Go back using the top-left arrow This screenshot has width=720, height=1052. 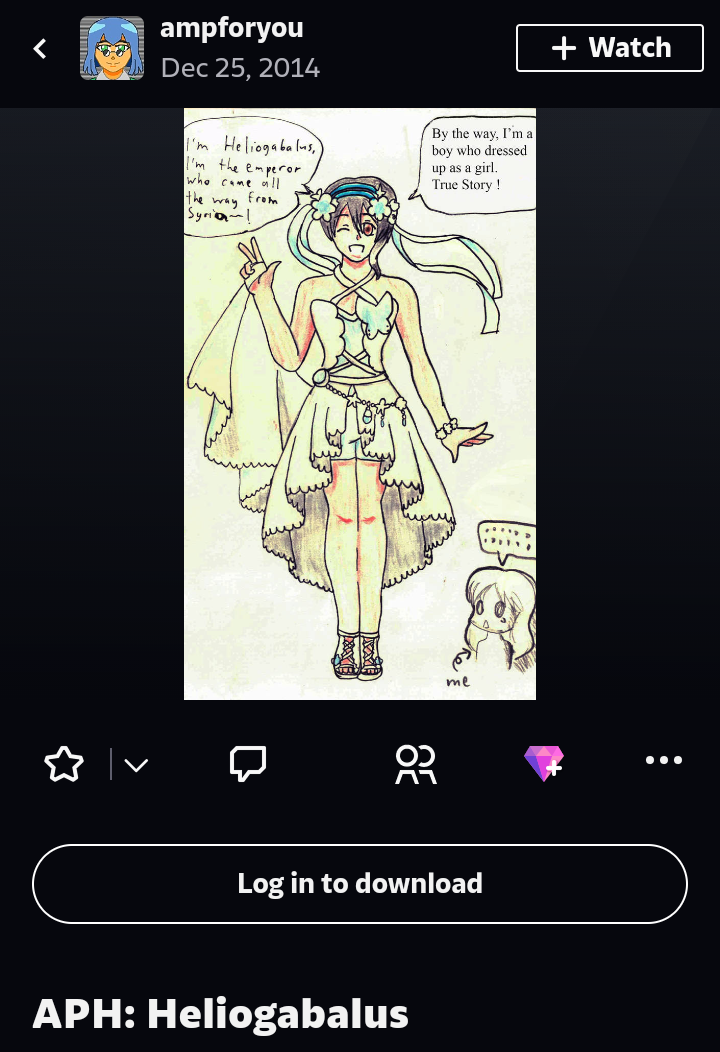click(x=40, y=48)
